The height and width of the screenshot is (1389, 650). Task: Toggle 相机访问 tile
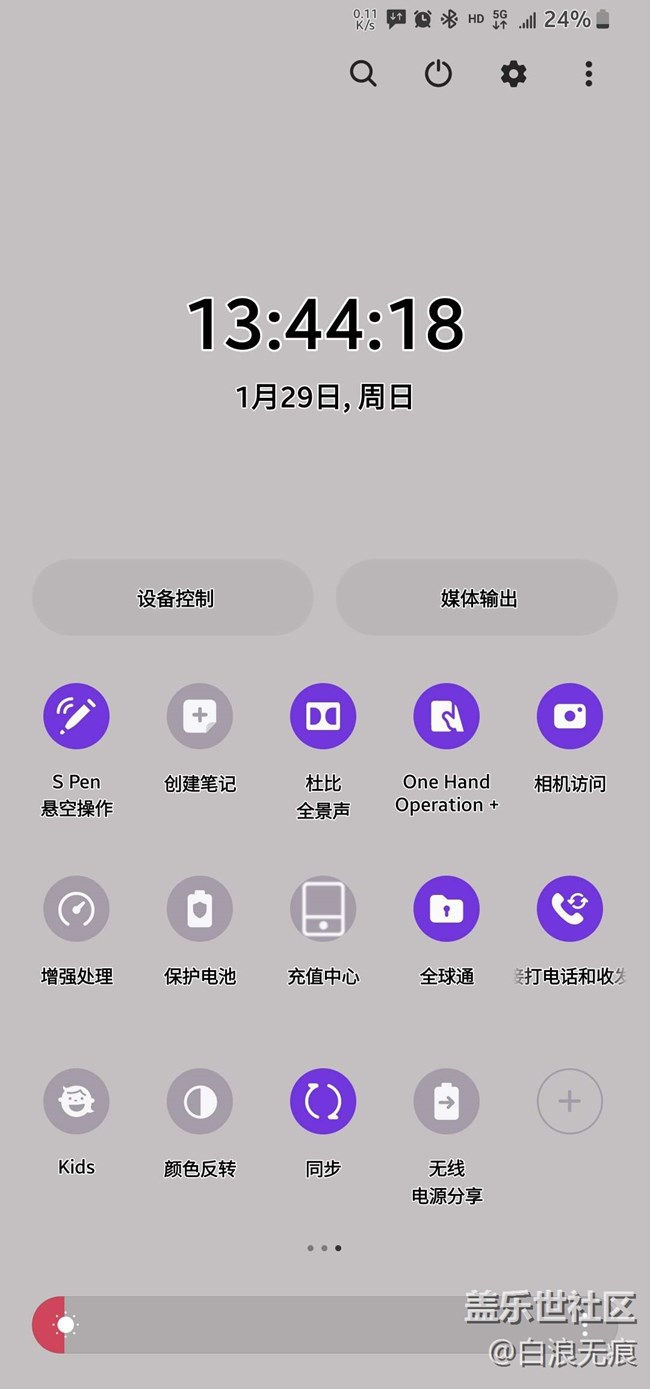[570, 716]
